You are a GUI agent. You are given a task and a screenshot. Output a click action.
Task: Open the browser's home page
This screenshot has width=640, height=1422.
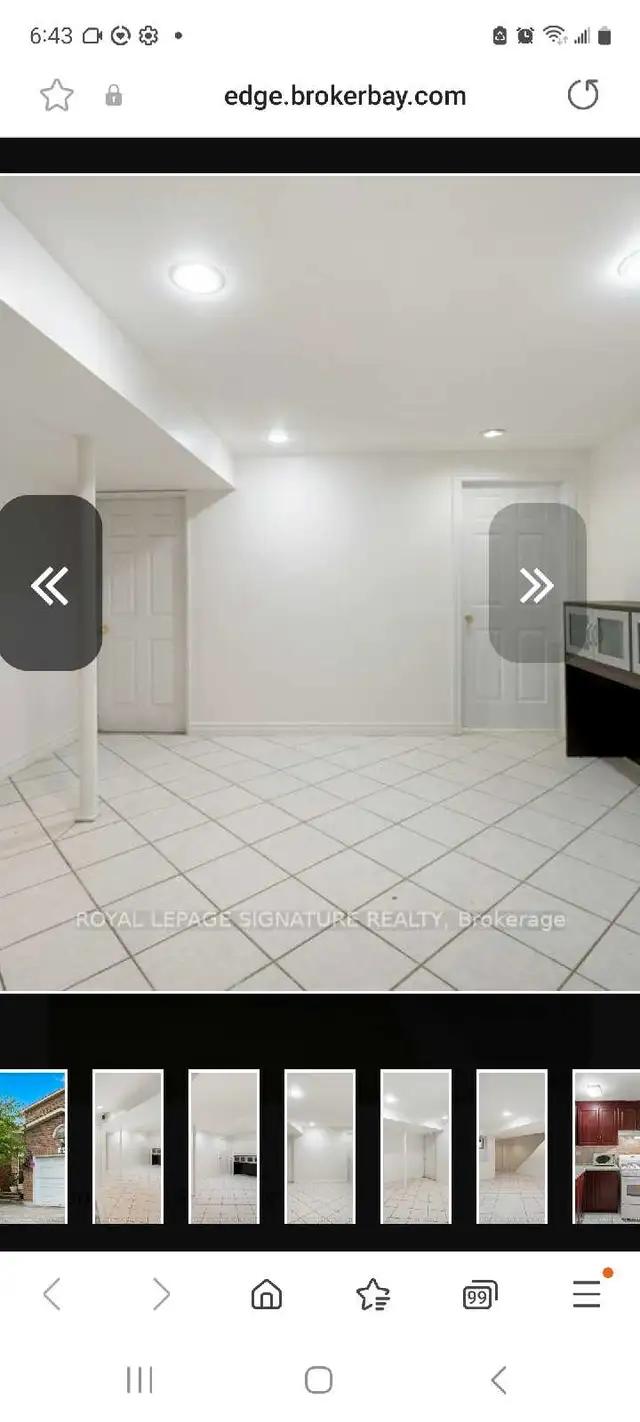266,1295
